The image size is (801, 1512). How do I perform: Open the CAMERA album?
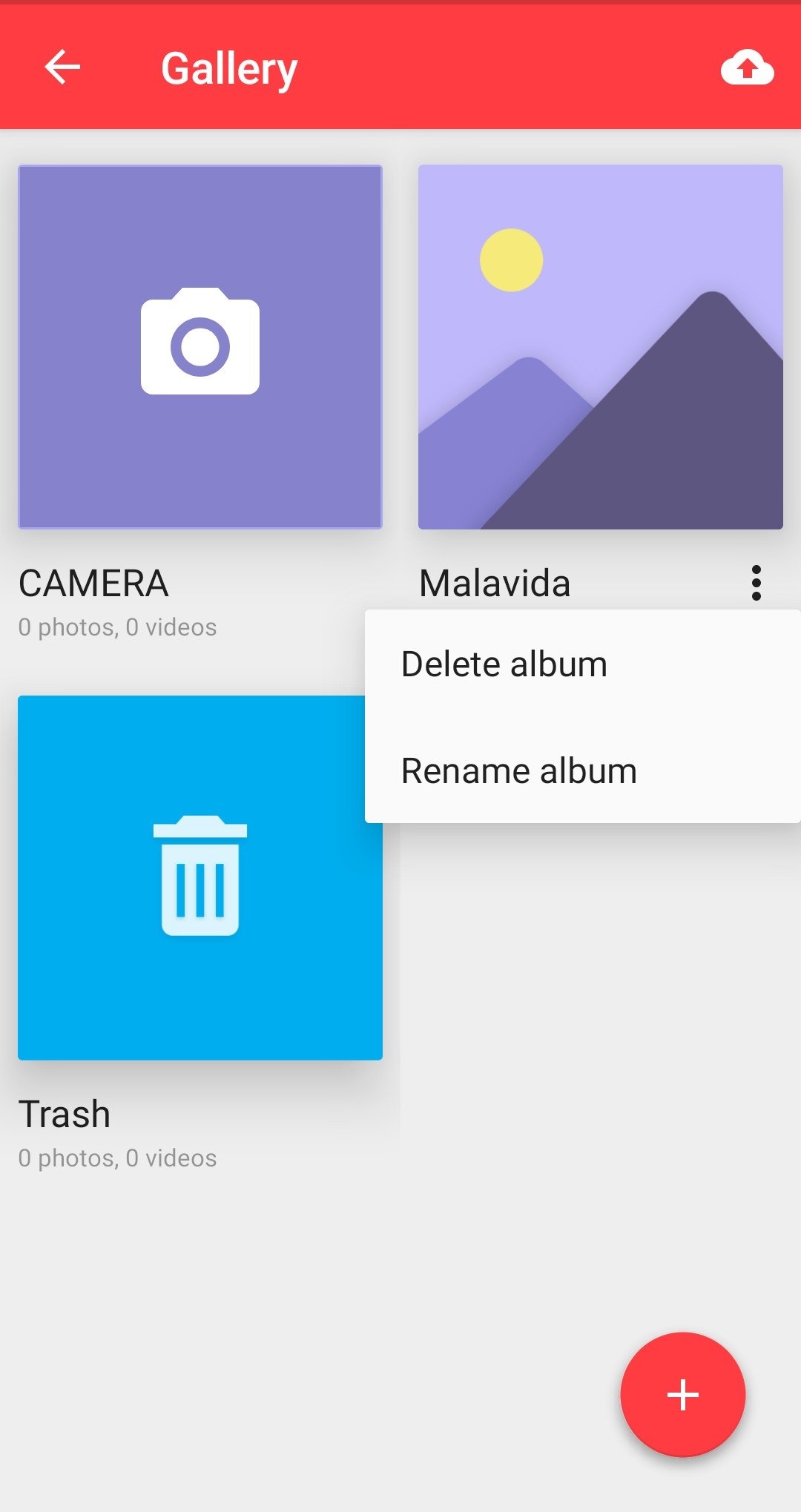point(200,347)
